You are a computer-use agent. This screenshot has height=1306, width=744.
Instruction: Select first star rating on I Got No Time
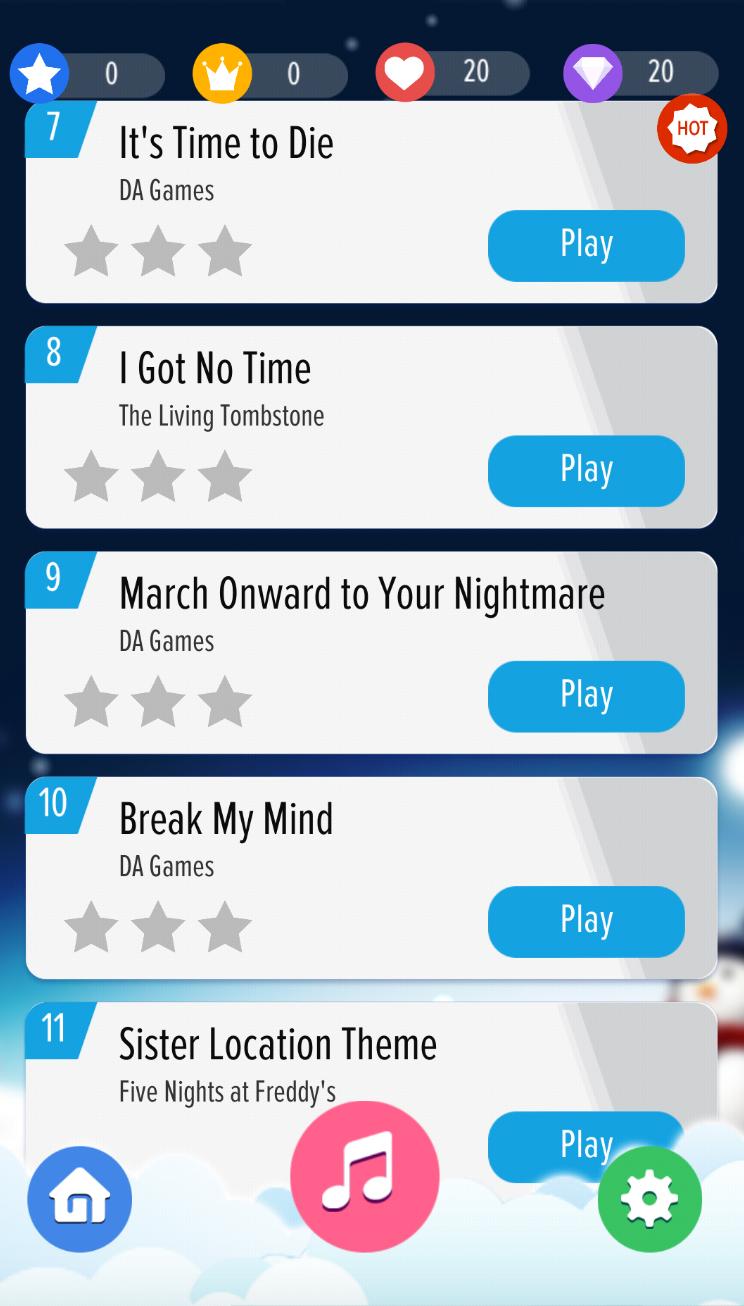tap(91, 477)
